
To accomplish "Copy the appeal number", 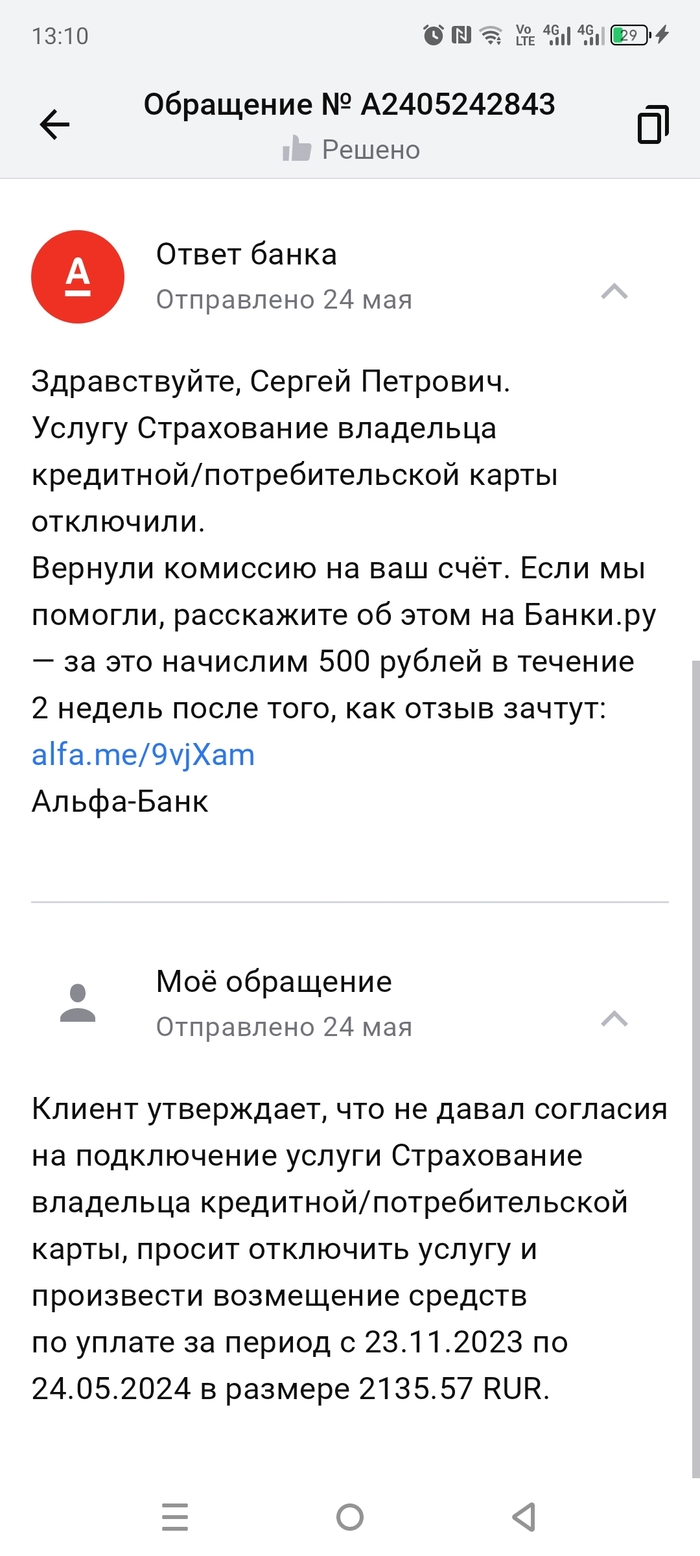I will [652, 124].
